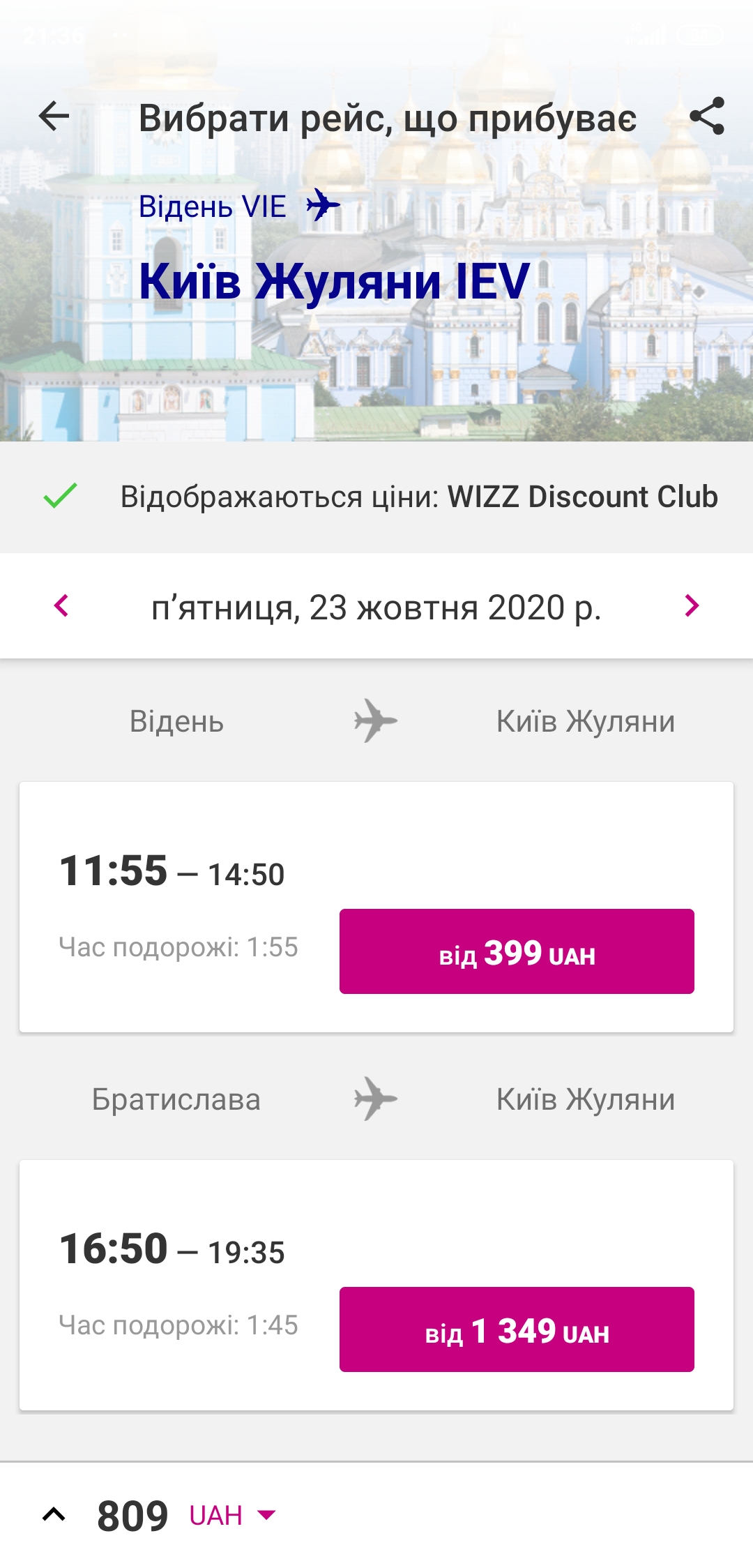Go back with the arrow icon
The width and height of the screenshot is (753, 1568).
[x=54, y=116]
